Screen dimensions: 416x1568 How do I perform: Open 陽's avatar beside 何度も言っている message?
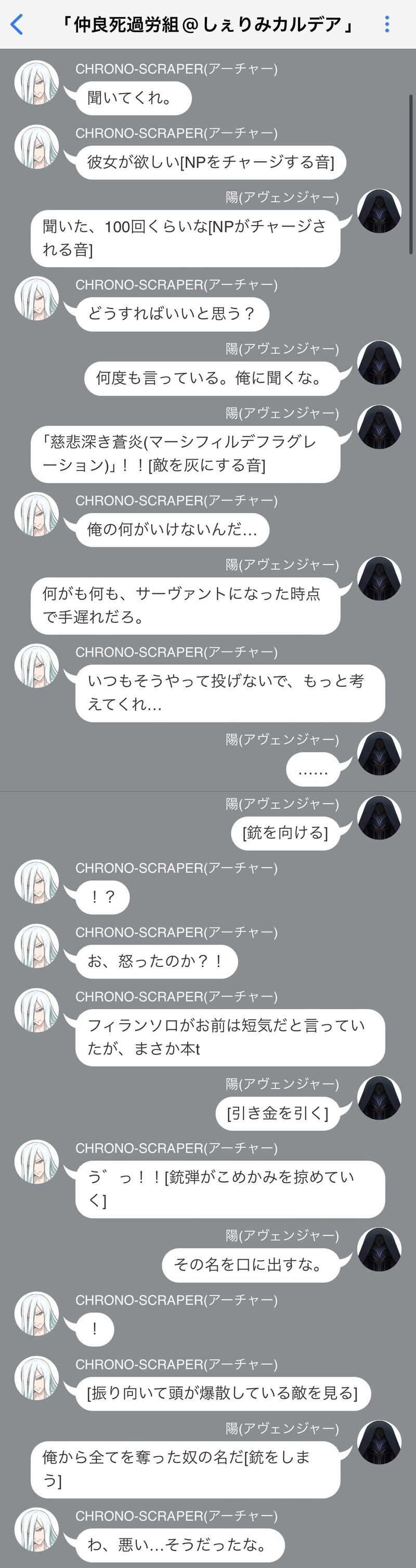coord(379,363)
